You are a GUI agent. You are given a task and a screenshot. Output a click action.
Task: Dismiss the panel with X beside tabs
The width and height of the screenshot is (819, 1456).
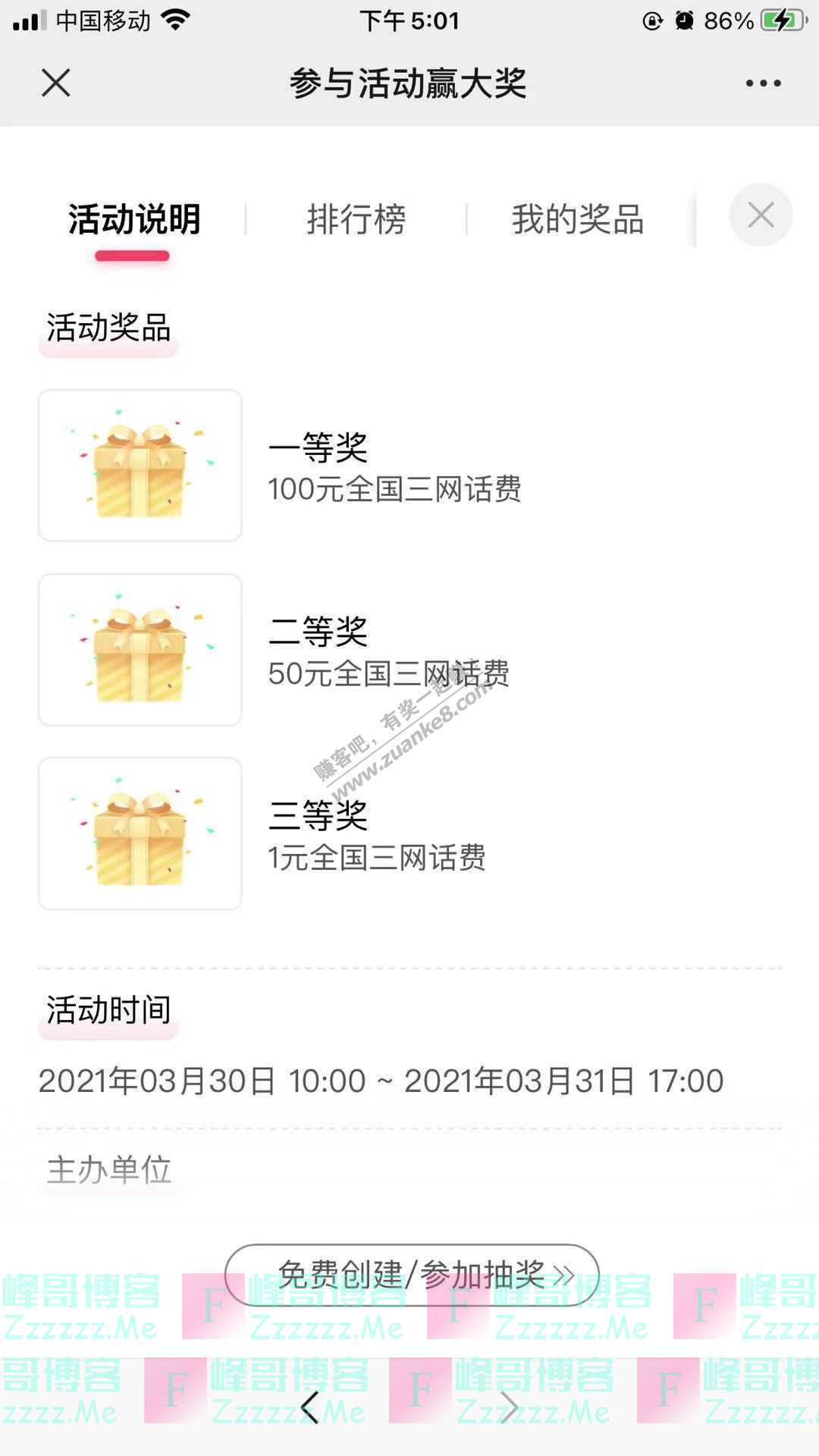(x=761, y=217)
